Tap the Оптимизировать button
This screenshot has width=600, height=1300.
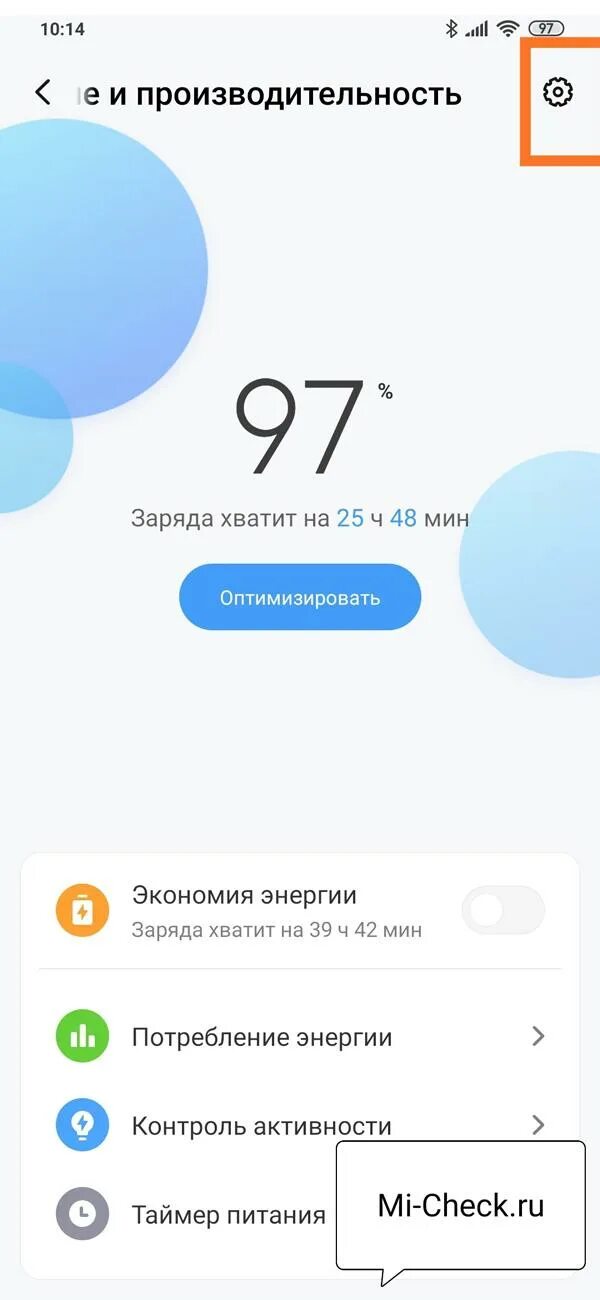[300, 598]
